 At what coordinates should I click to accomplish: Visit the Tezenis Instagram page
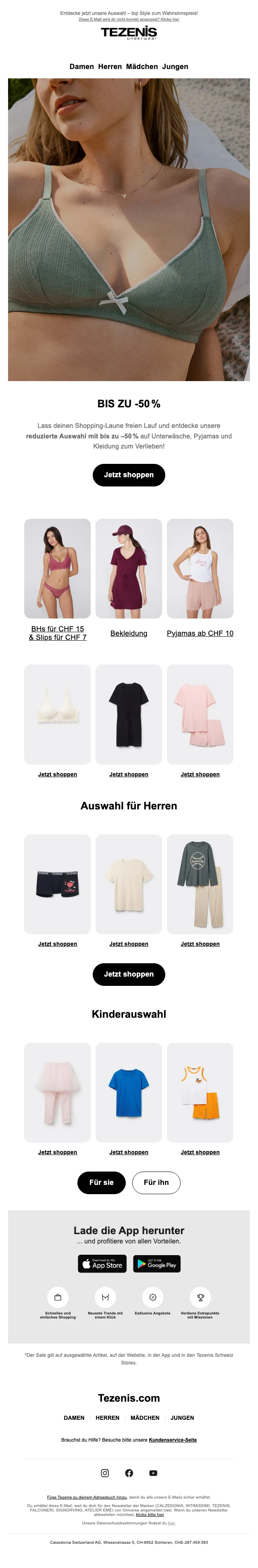pos(105,1473)
